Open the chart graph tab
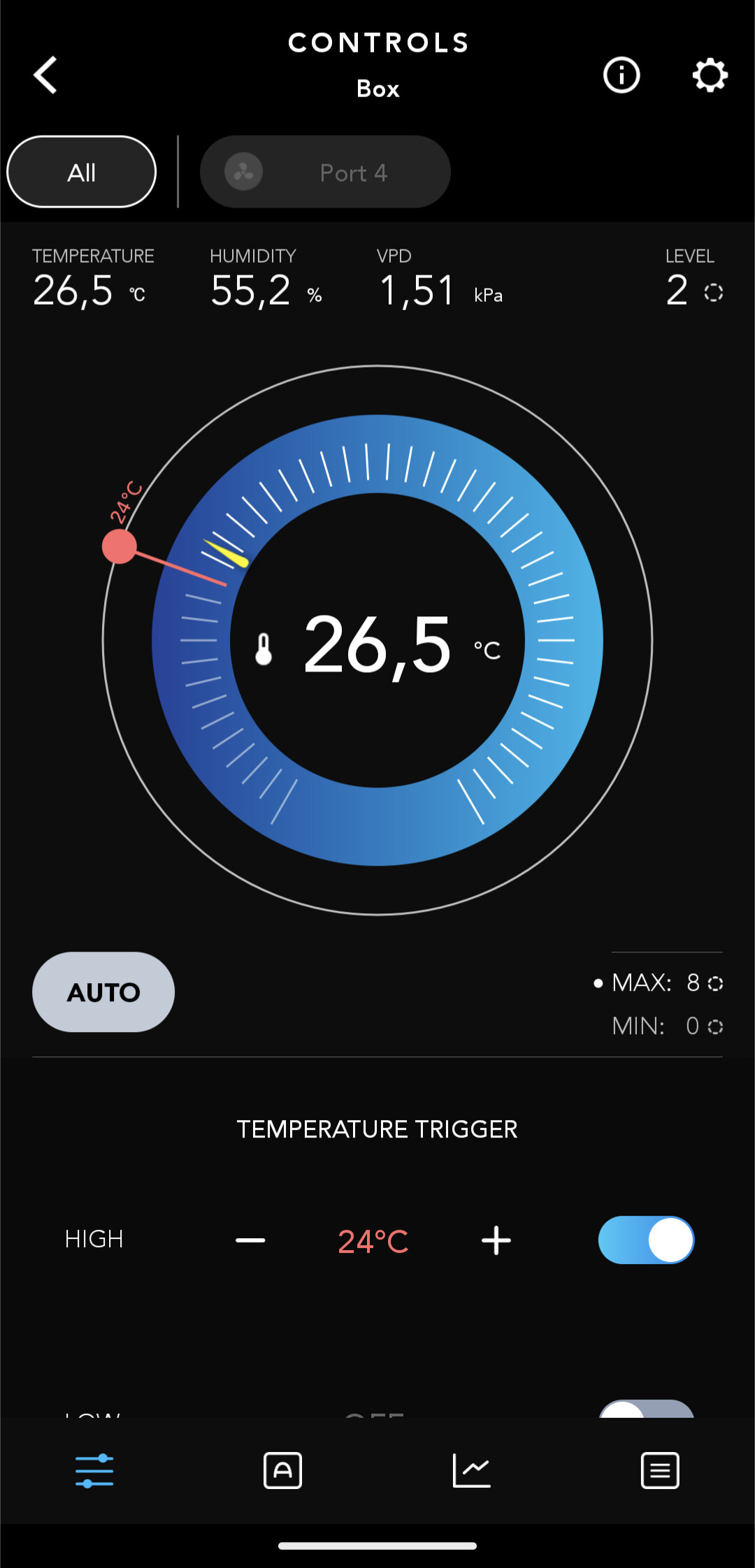The height and width of the screenshot is (1568, 755). [472, 1470]
